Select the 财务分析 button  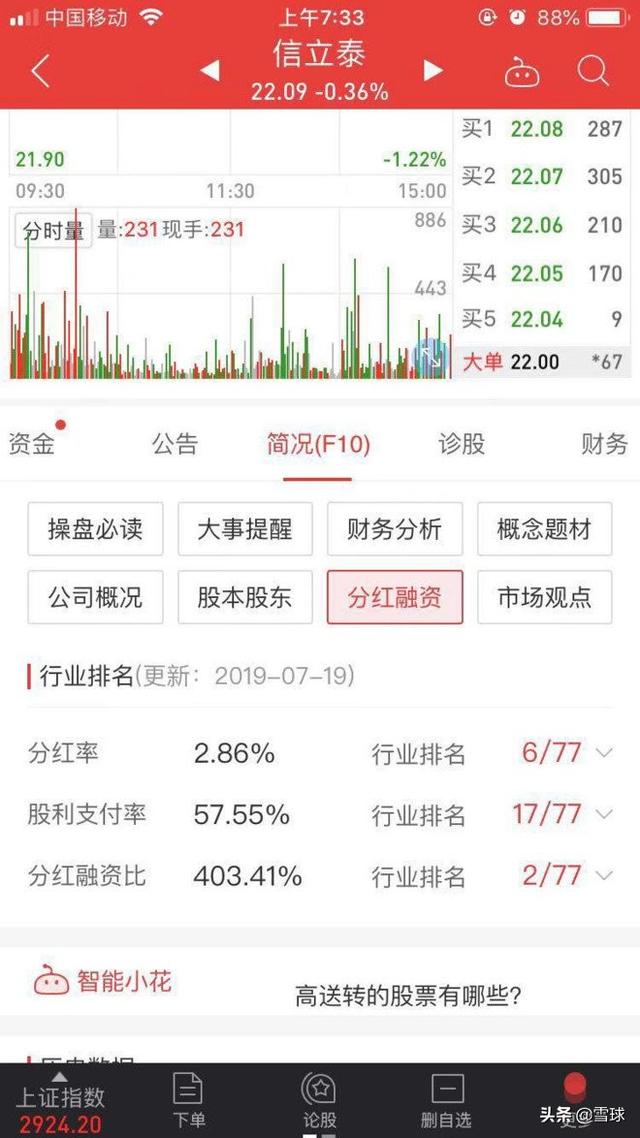point(395,529)
